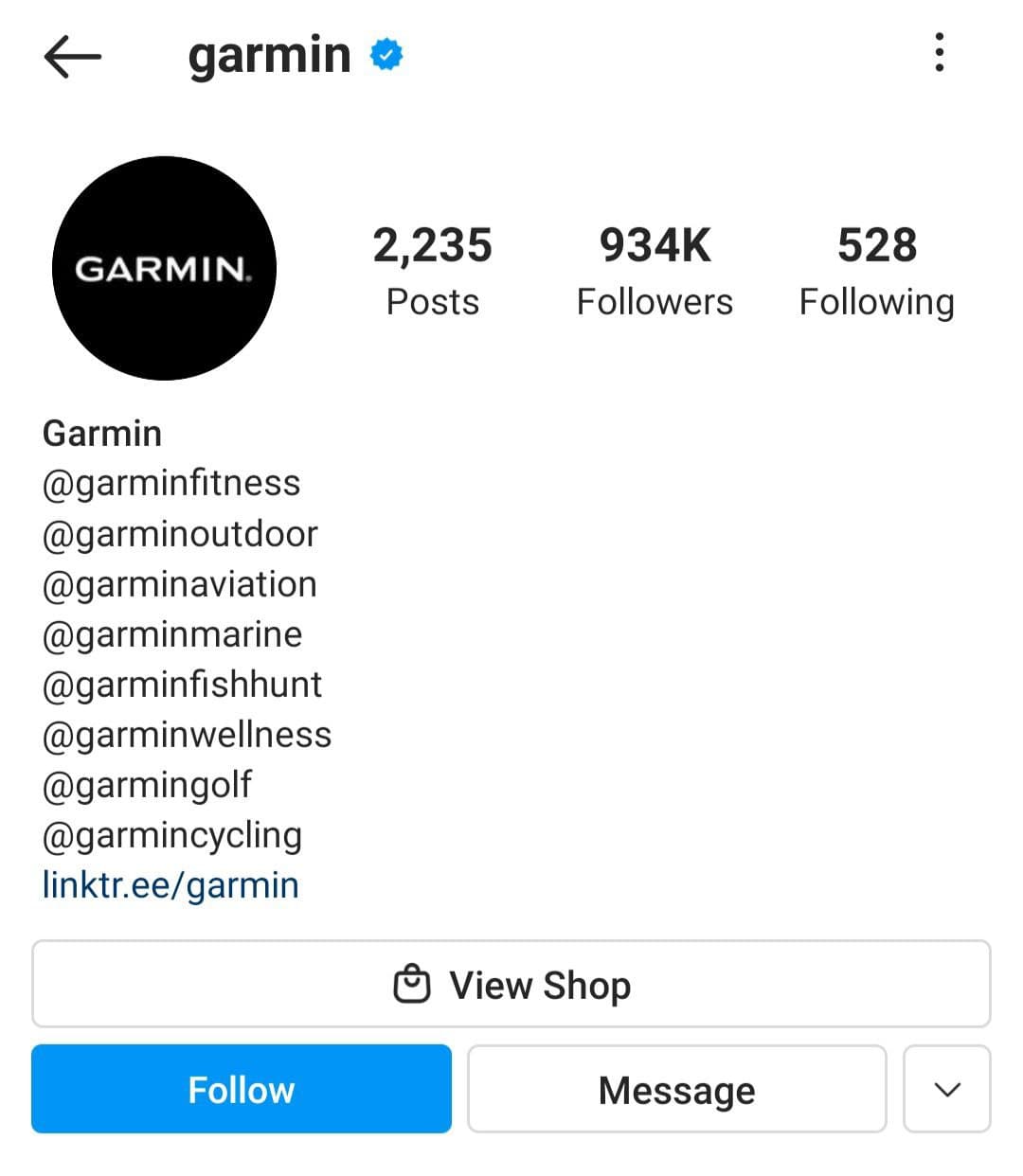Screen dimensions: 1023x1176
Task: Go back using the arrow icon
Action: point(72,57)
